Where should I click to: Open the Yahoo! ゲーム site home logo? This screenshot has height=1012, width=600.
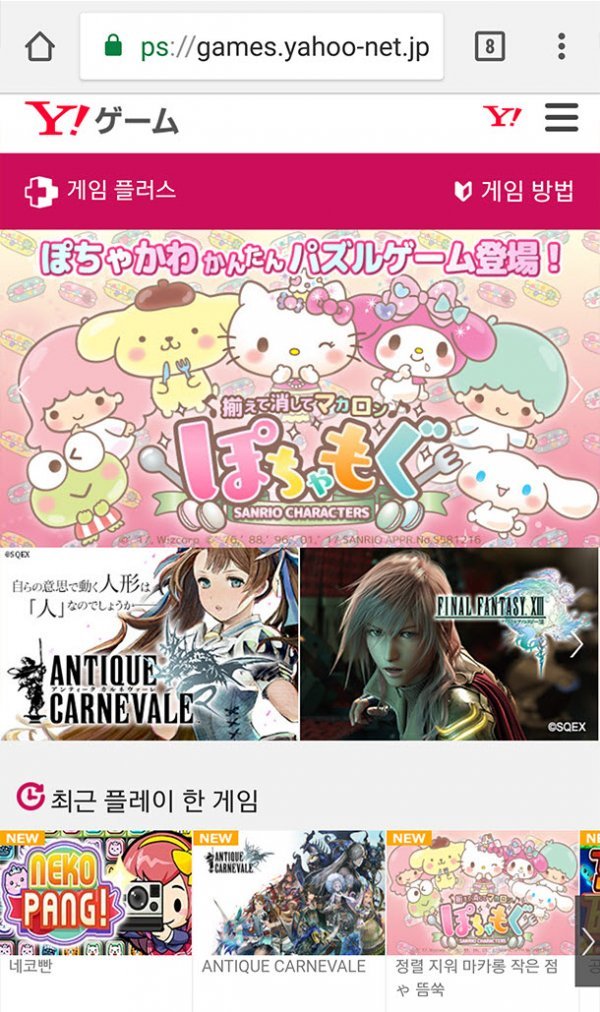103,119
